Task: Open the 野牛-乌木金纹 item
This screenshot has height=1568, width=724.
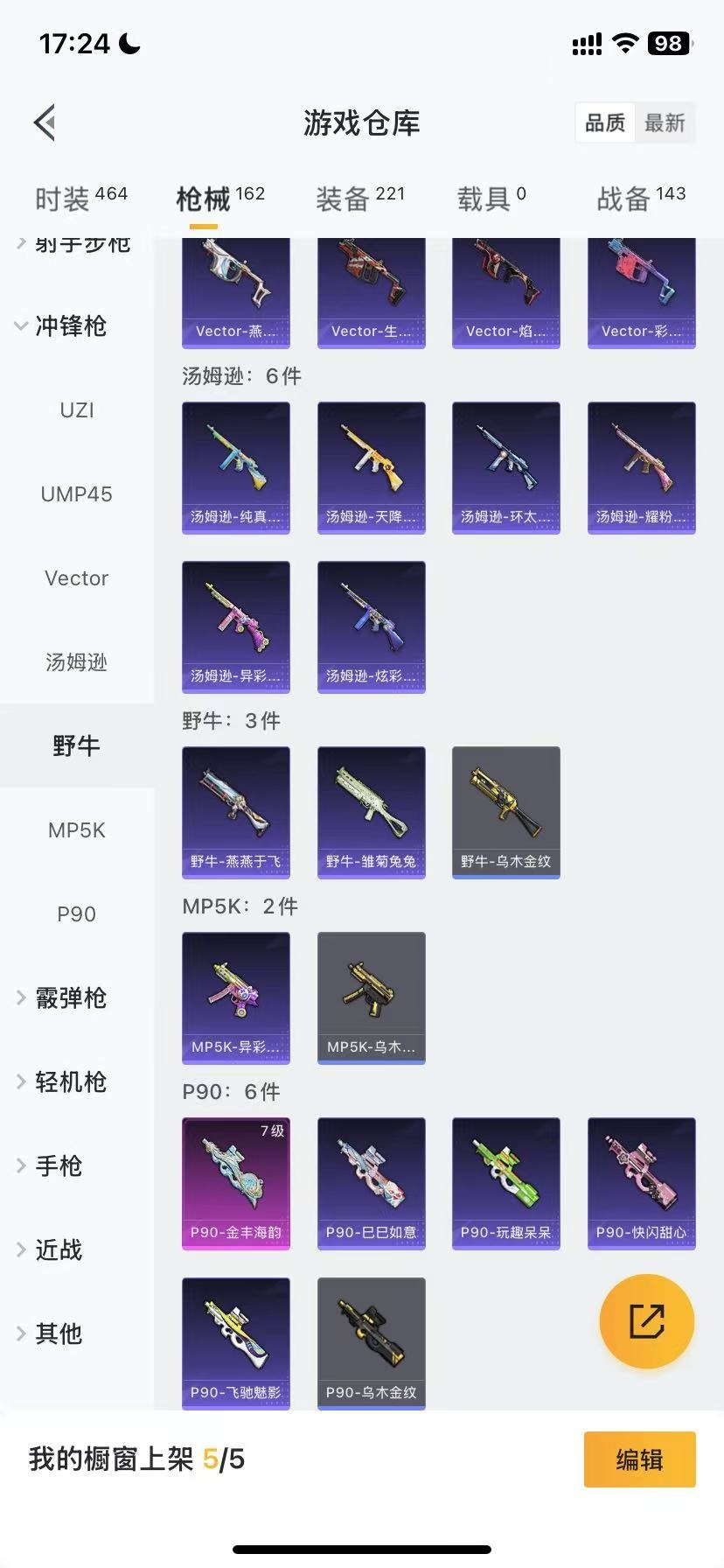Action: (x=506, y=812)
